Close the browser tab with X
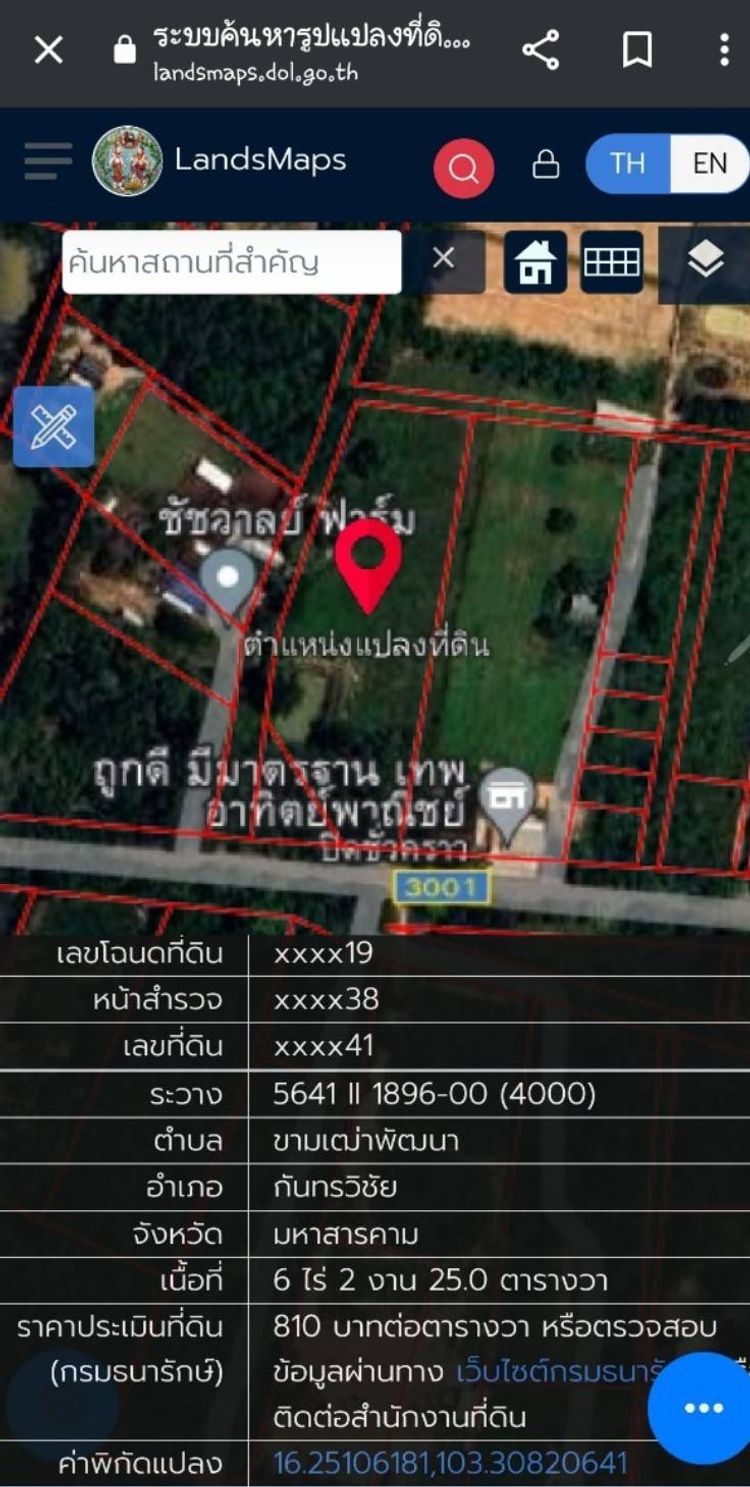Screen dimensions: 750x1487 click(x=49, y=50)
